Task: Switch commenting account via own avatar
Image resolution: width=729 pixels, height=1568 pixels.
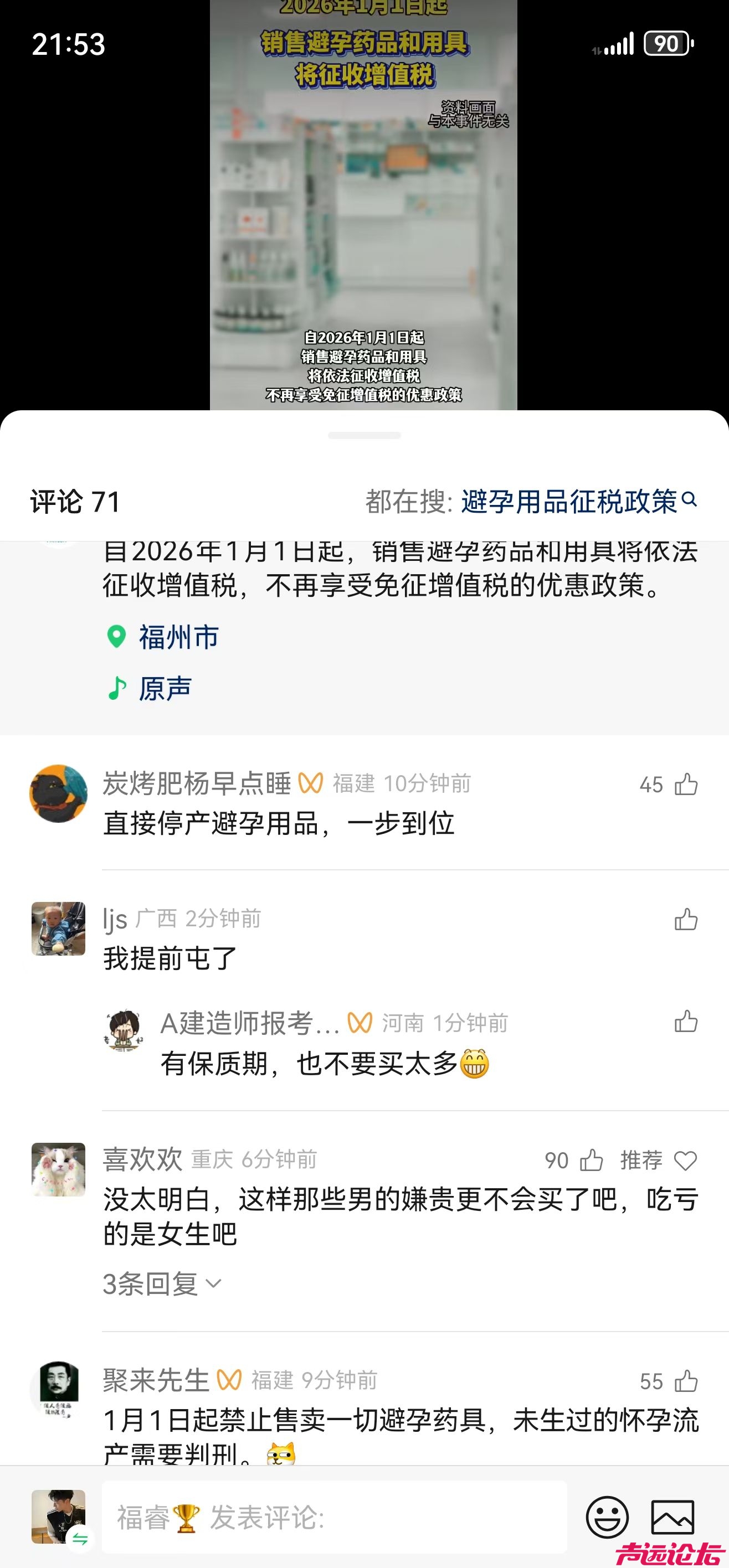Action: [x=59, y=1517]
